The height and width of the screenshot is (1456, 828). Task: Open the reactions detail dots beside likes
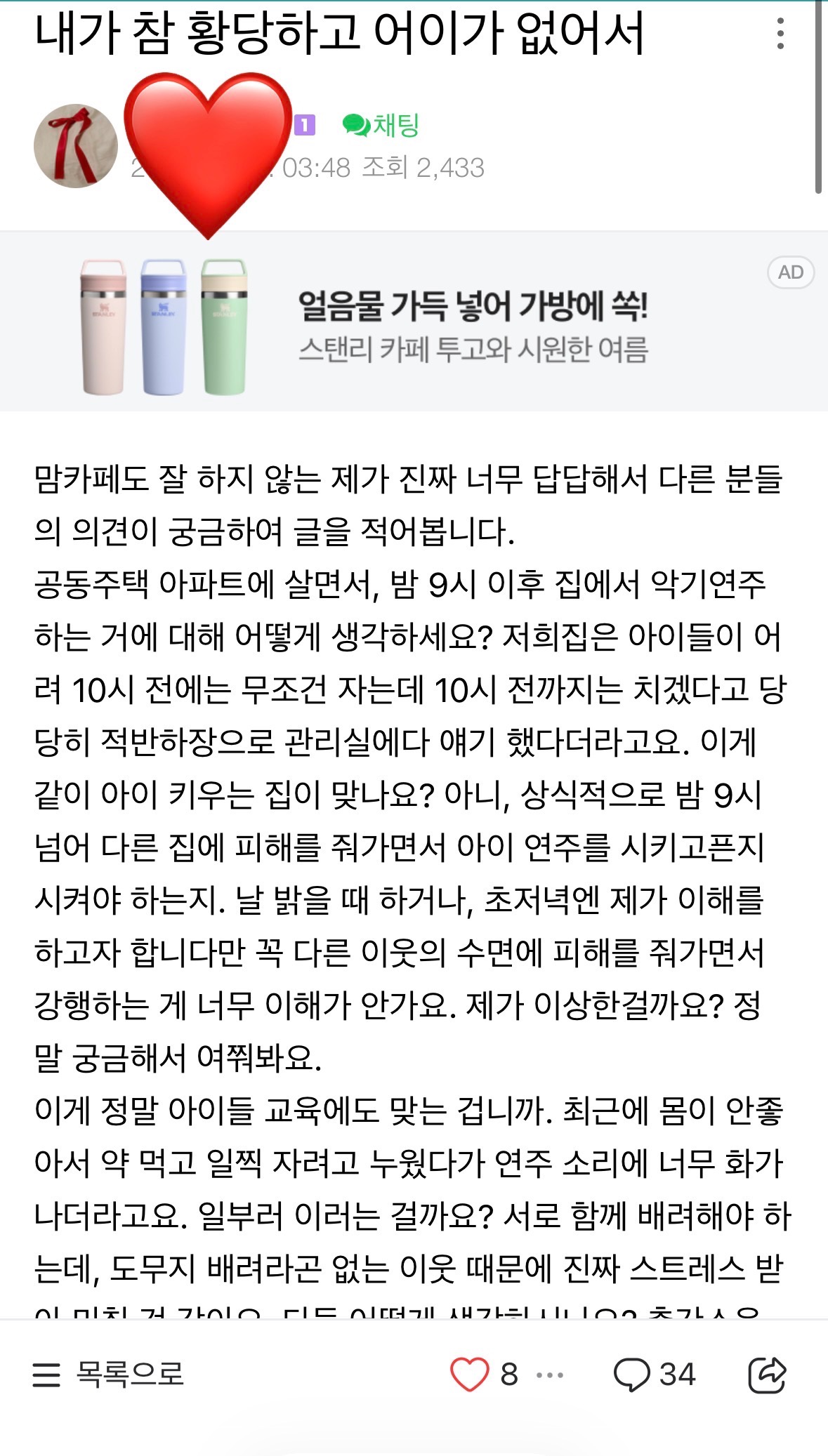coord(550,1375)
